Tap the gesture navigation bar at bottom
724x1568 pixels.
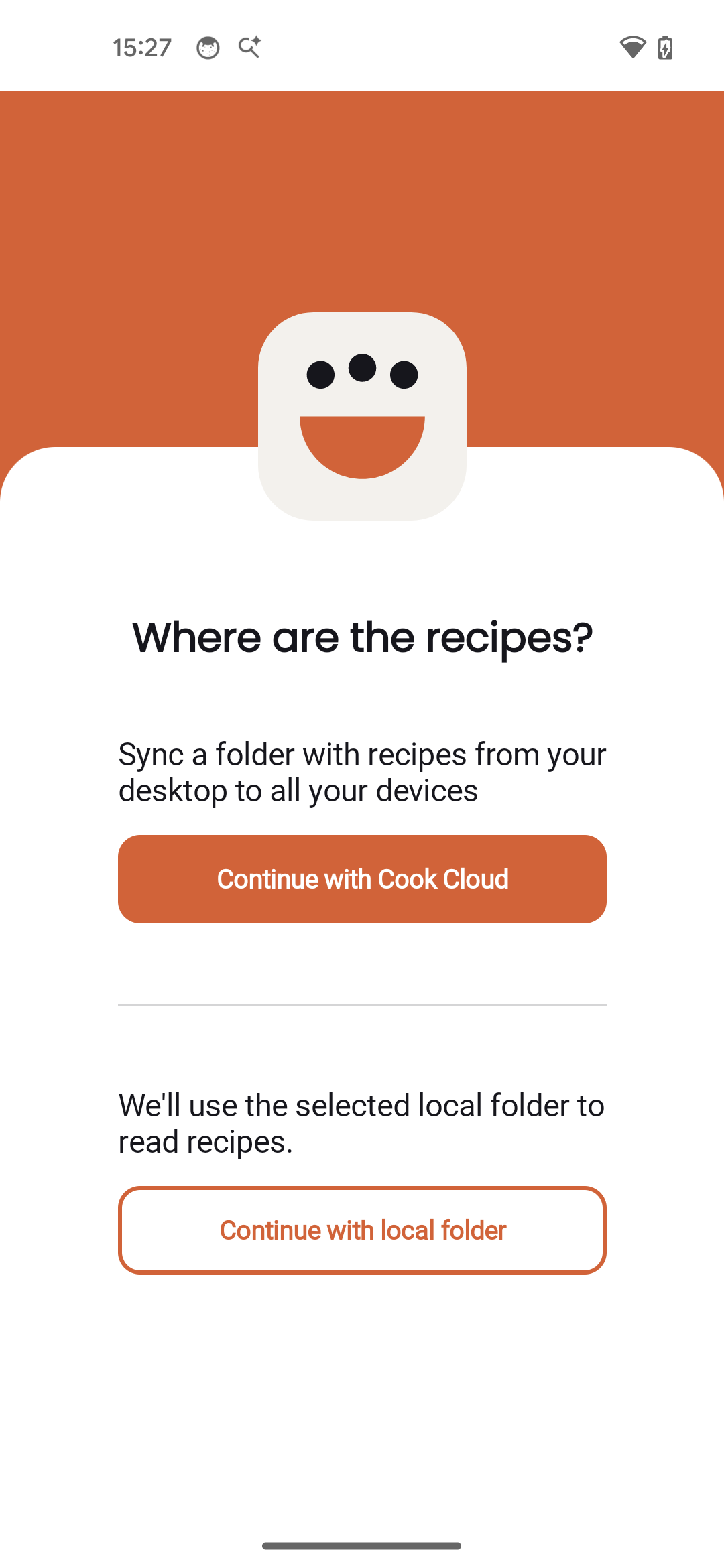pyautogui.click(x=362, y=1546)
